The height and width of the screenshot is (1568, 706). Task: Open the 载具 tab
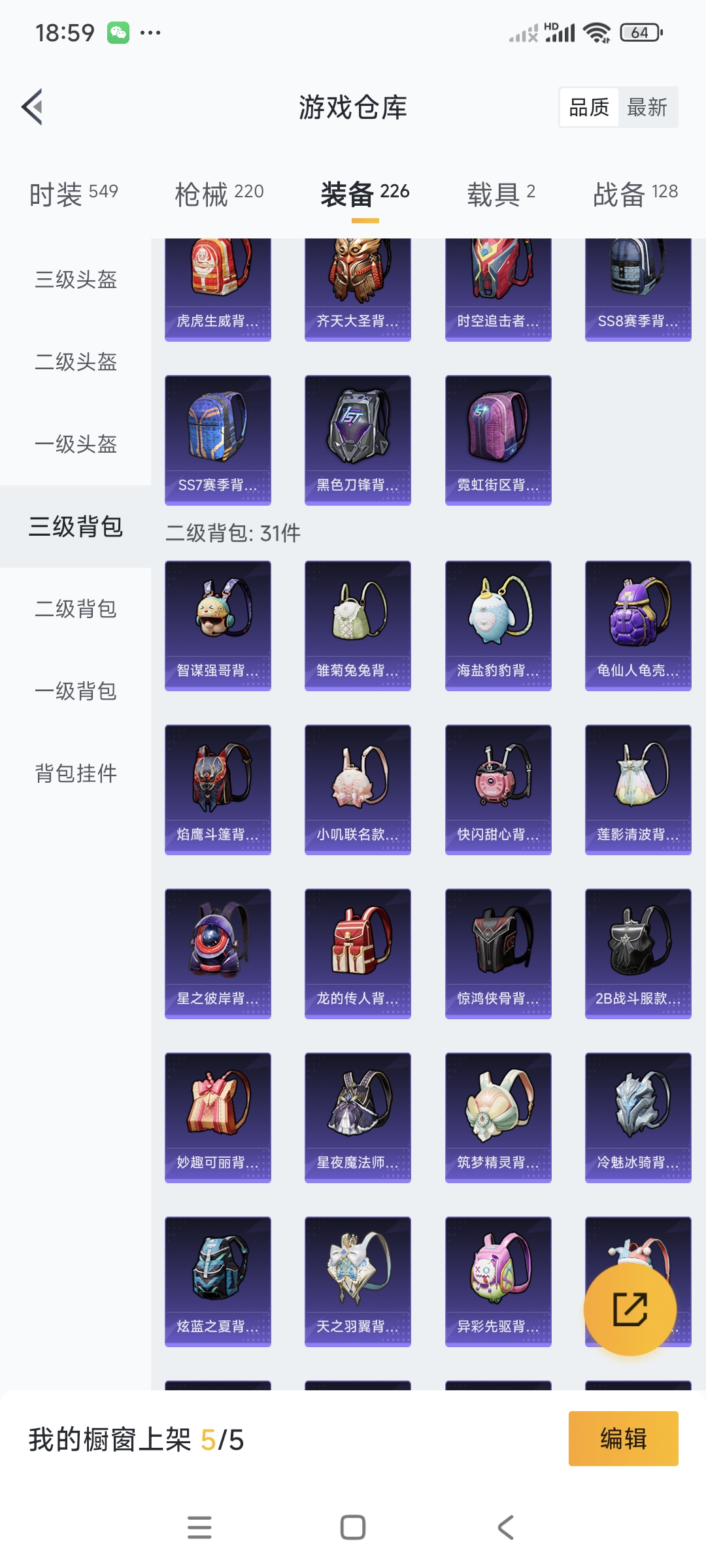501,194
